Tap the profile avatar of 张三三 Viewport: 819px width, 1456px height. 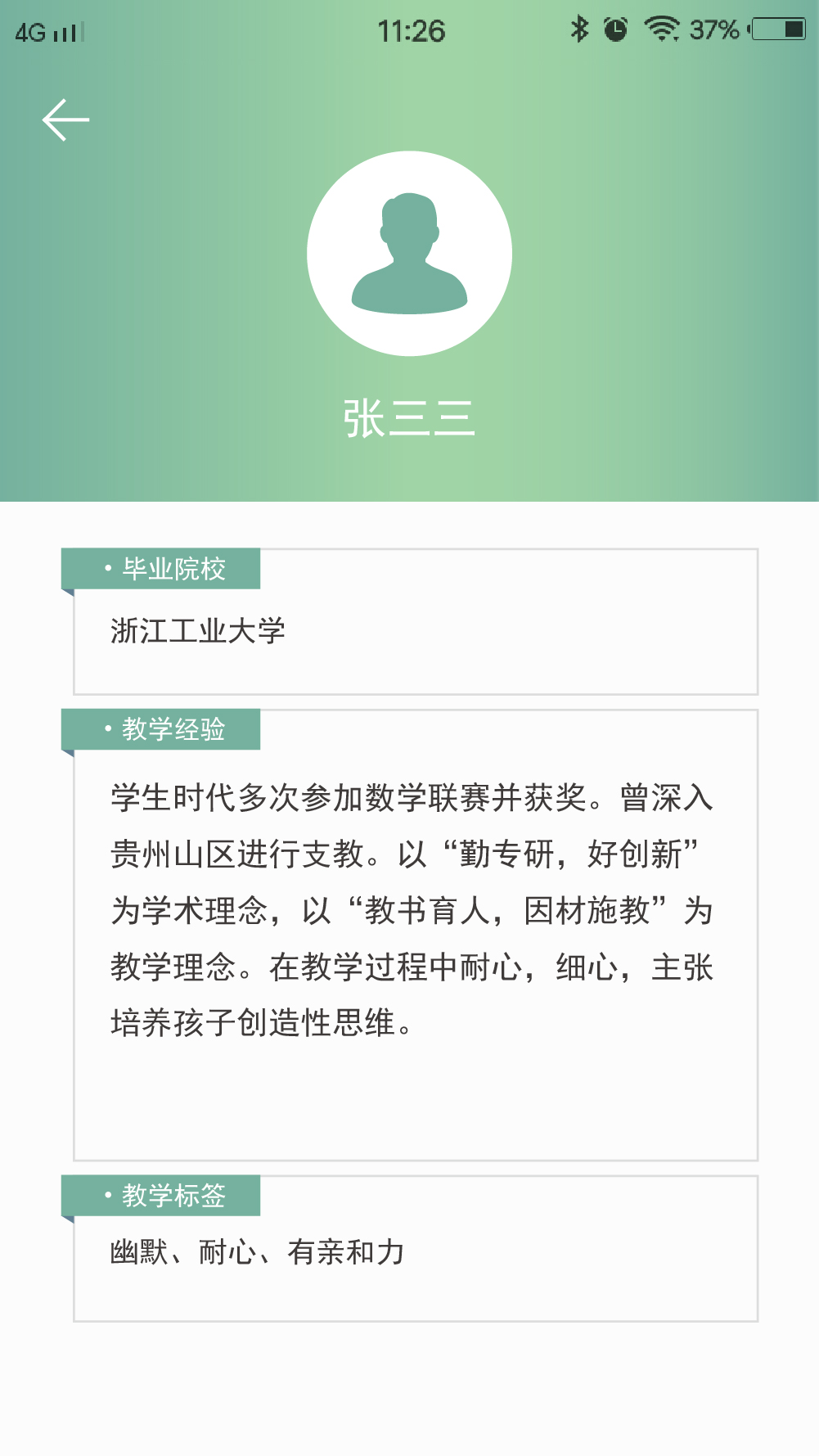point(409,254)
